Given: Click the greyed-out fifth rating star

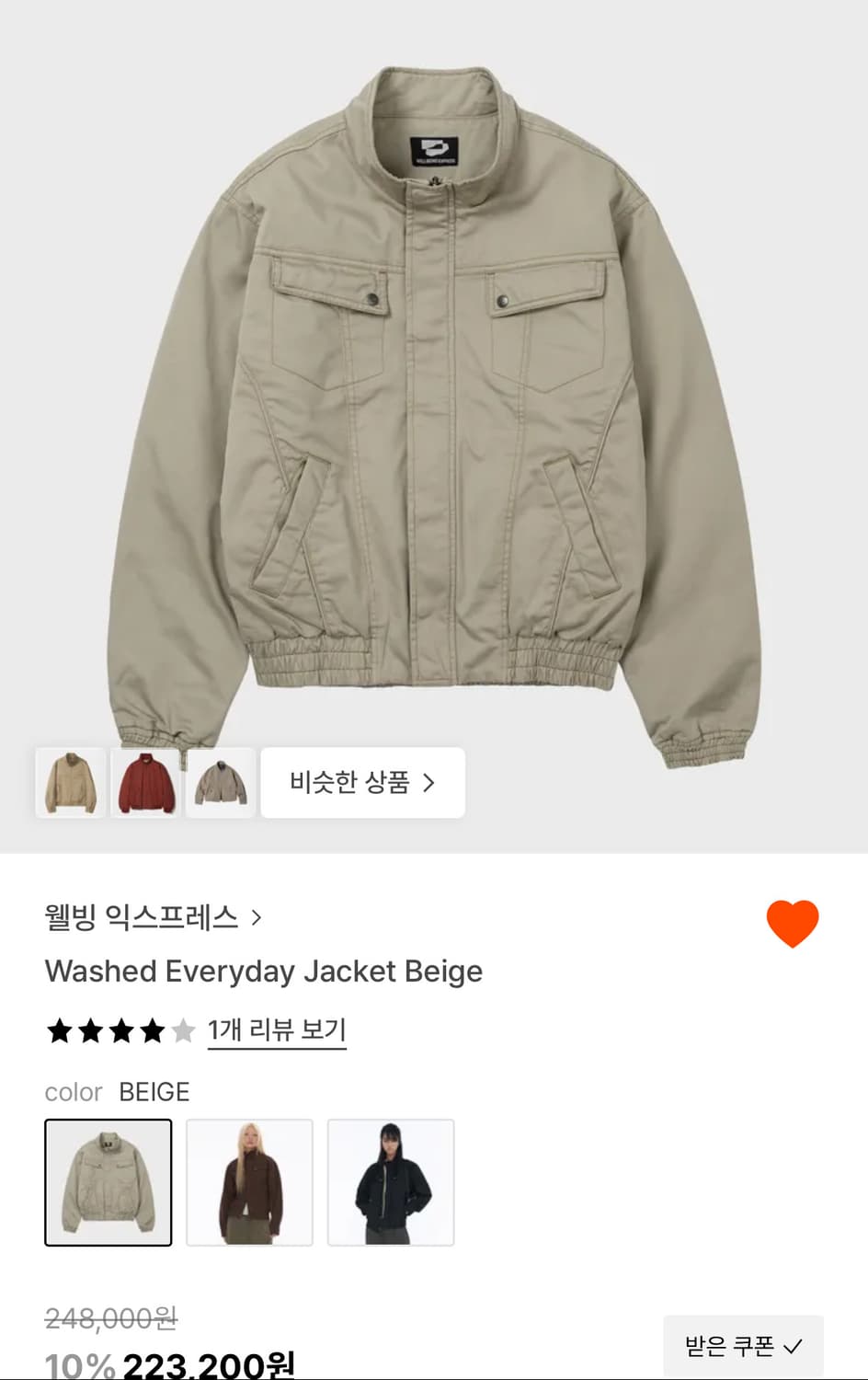Looking at the screenshot, I should pyautogui.click(x=183, y=1031).
